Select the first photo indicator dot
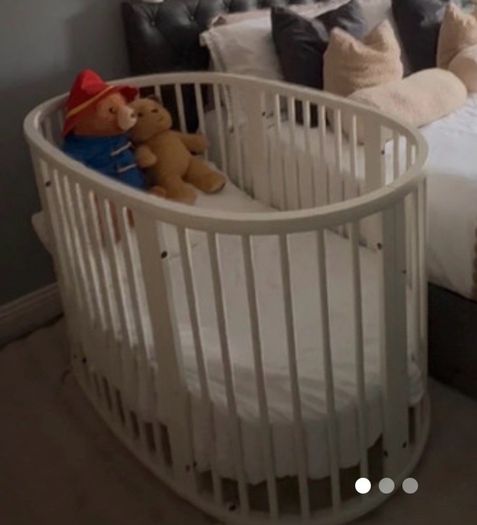The image size is (477, 525). coord(363,485)
